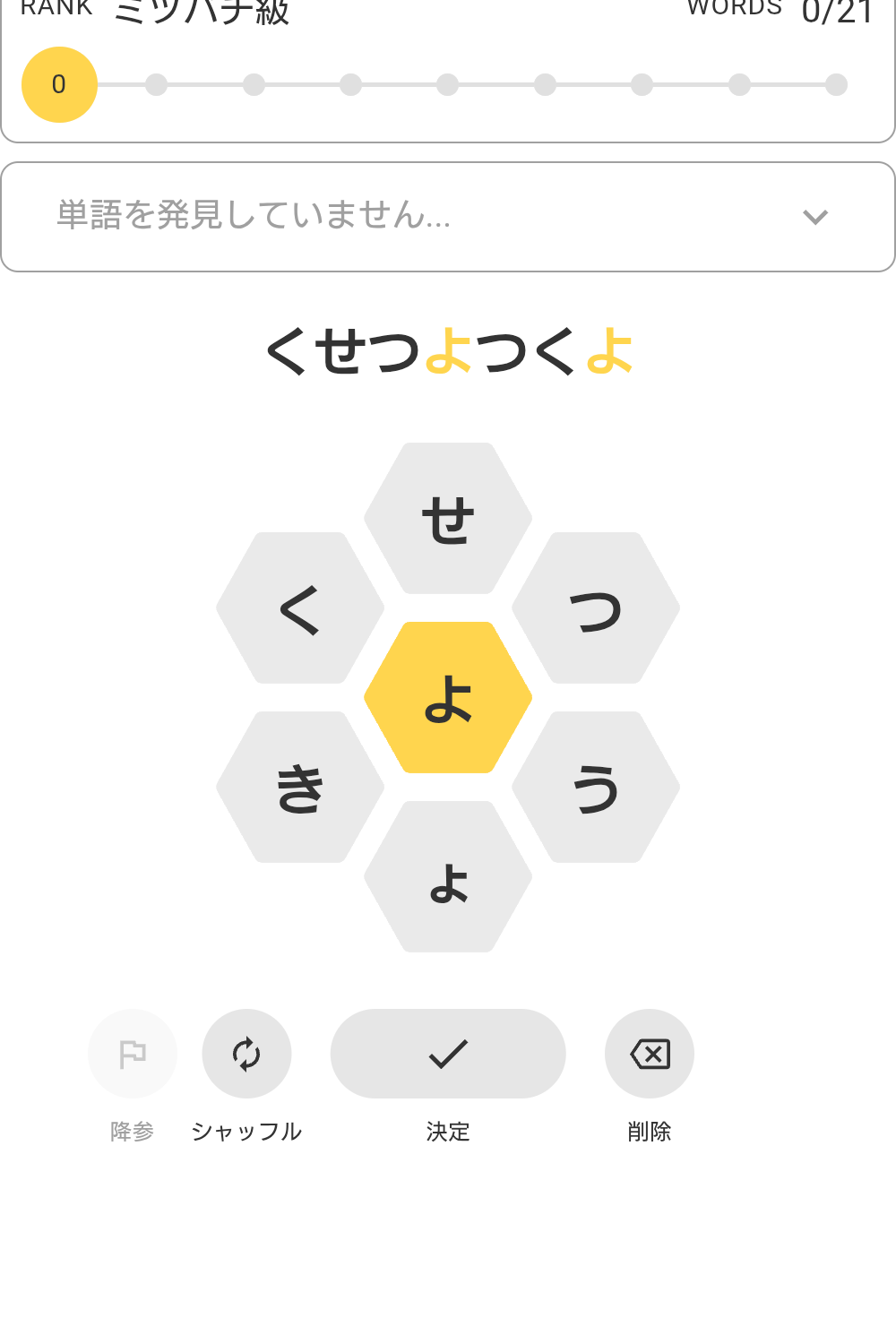Add the う letter hexagon
The width and height of the screenshot is (896, 1344).
click(596, 788)
